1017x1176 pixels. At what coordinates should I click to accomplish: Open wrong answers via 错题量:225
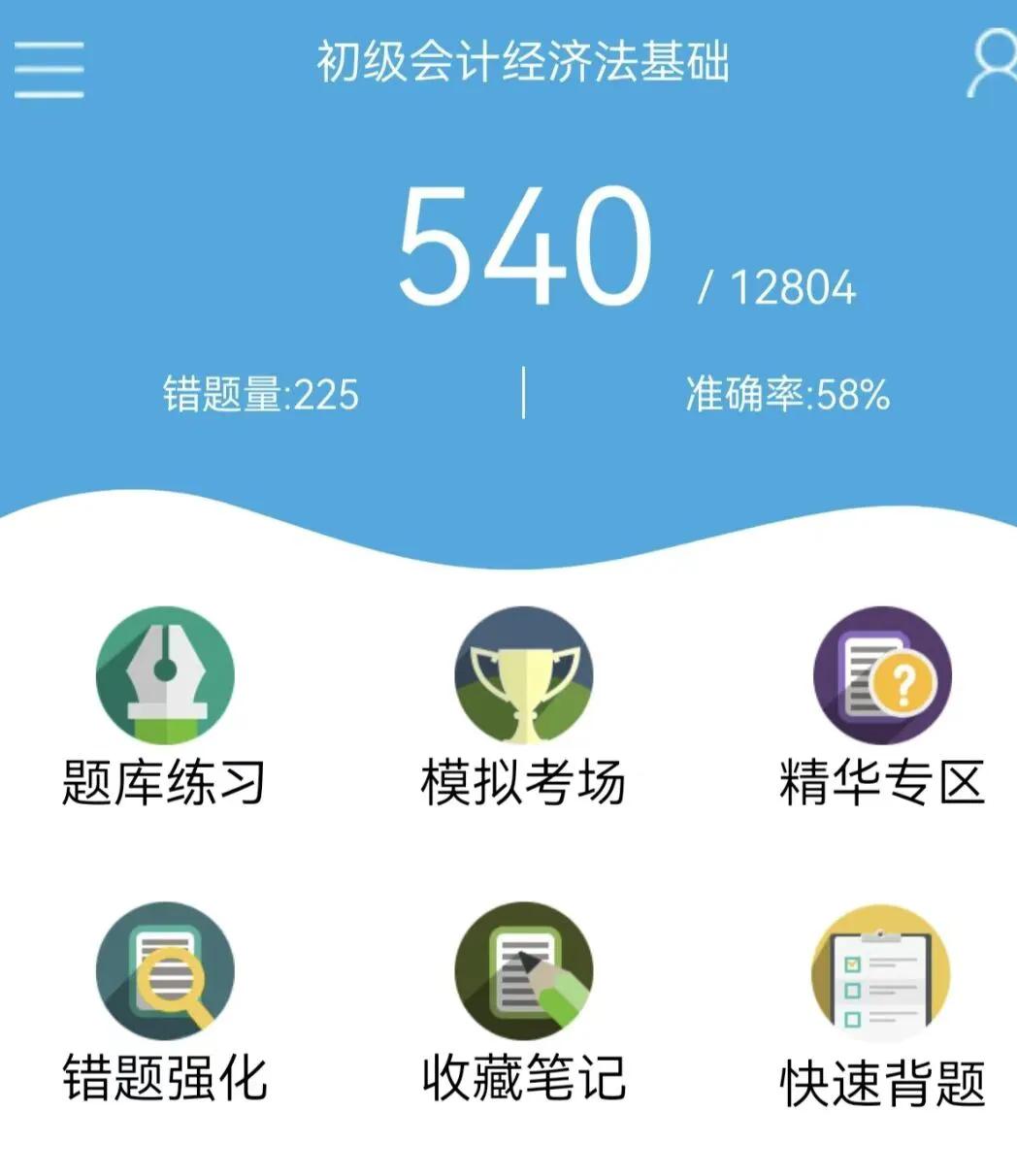262,394
